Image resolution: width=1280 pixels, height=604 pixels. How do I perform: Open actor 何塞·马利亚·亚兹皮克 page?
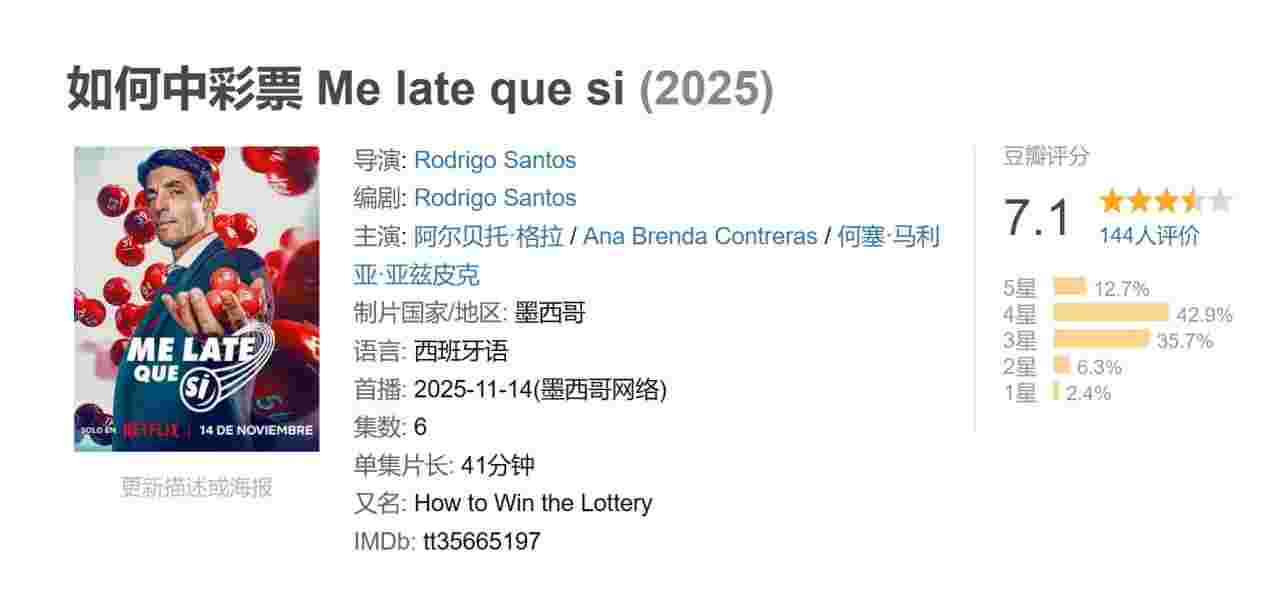888,237
